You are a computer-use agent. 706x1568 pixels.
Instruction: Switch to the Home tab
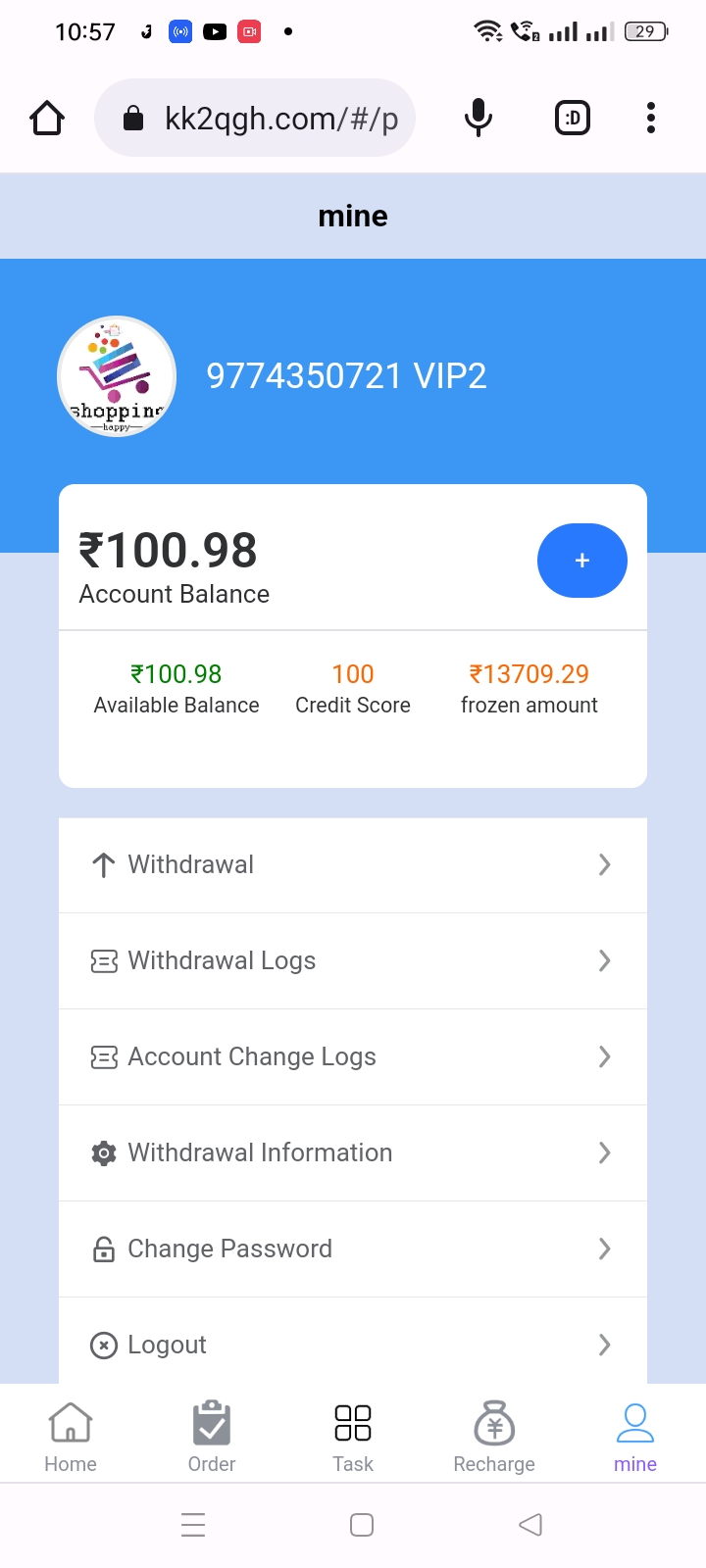pyautogui.click(x=71, y=1437)
